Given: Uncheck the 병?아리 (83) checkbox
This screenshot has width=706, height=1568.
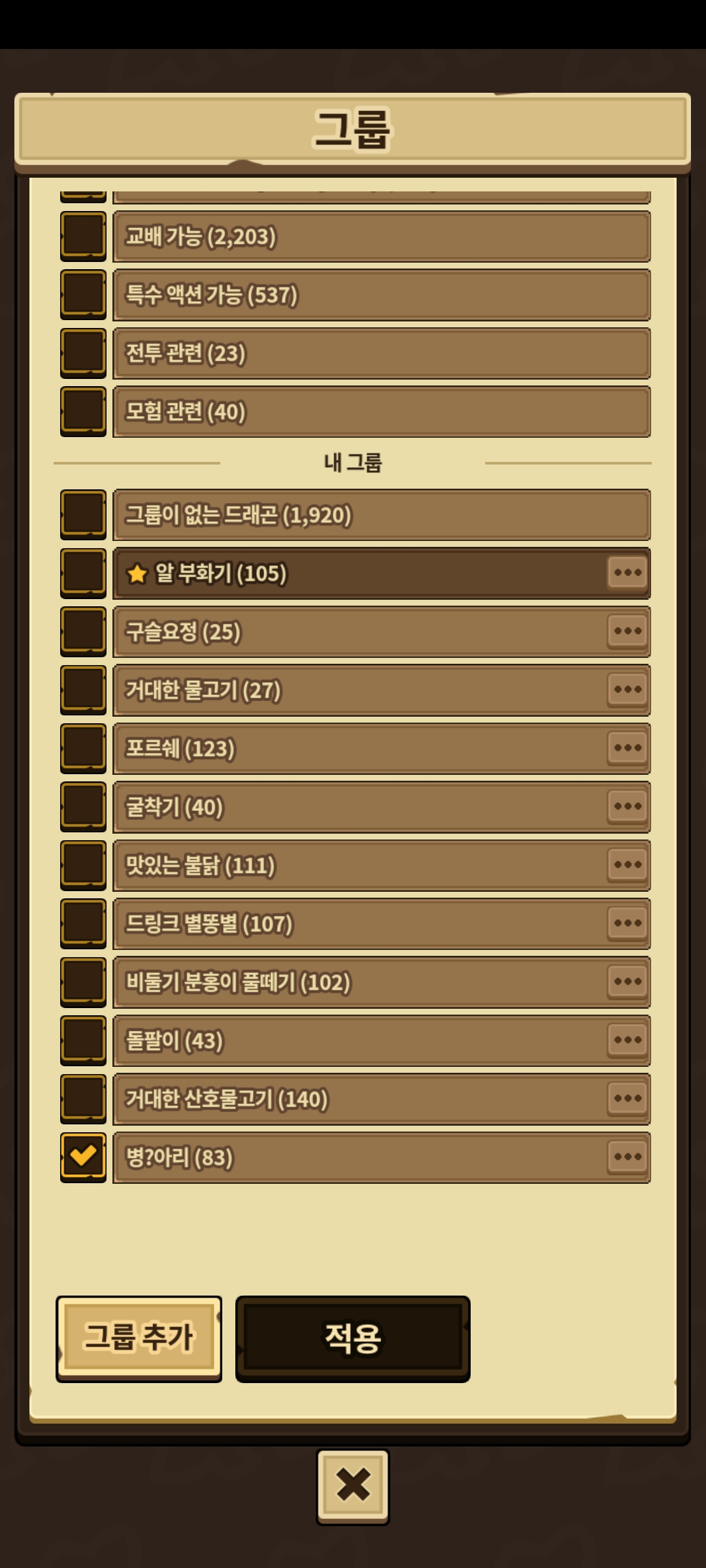Looking at the screenshot, I should 83,1157.
